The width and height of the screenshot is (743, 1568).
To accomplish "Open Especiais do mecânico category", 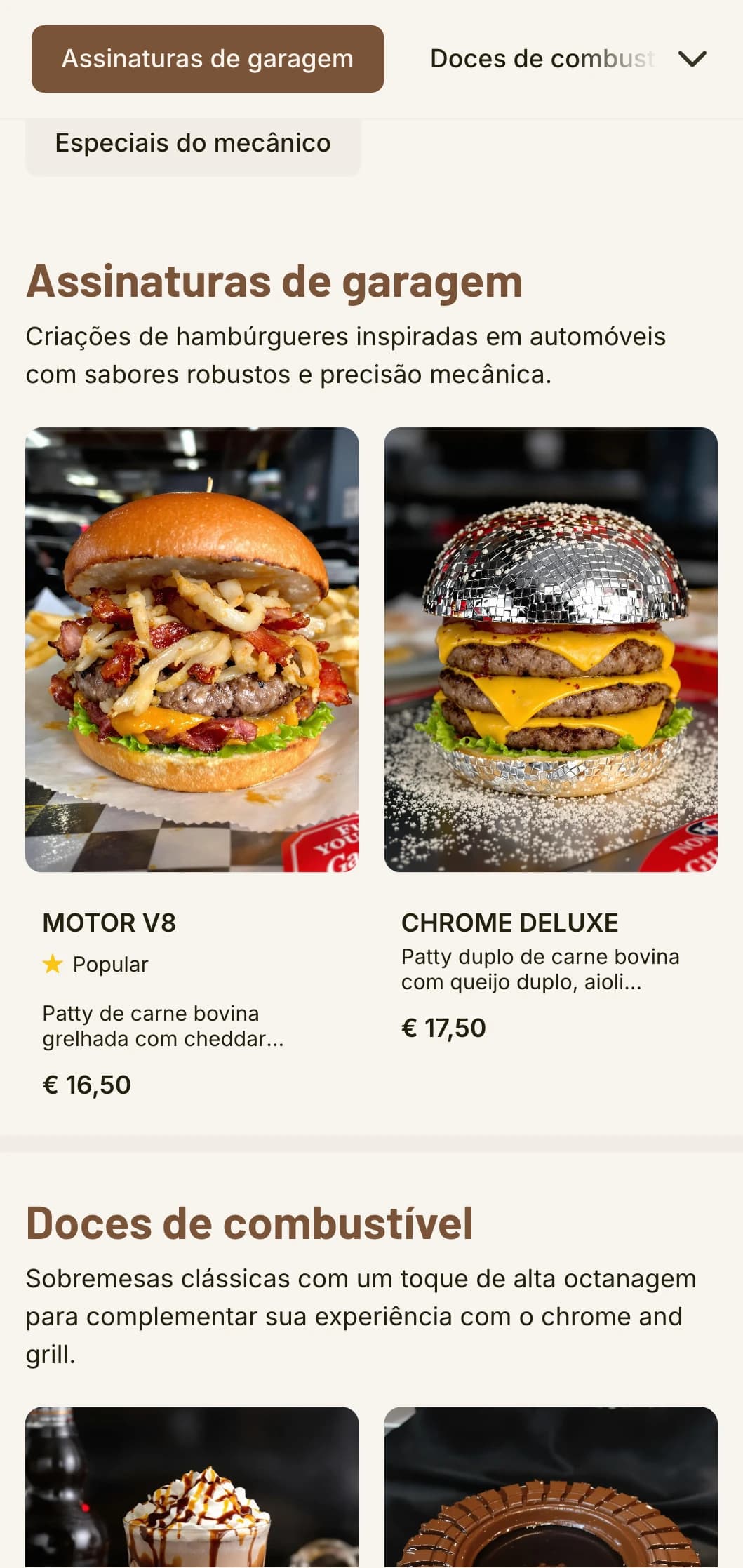I will pyautogui.click(x=193, y=143).
